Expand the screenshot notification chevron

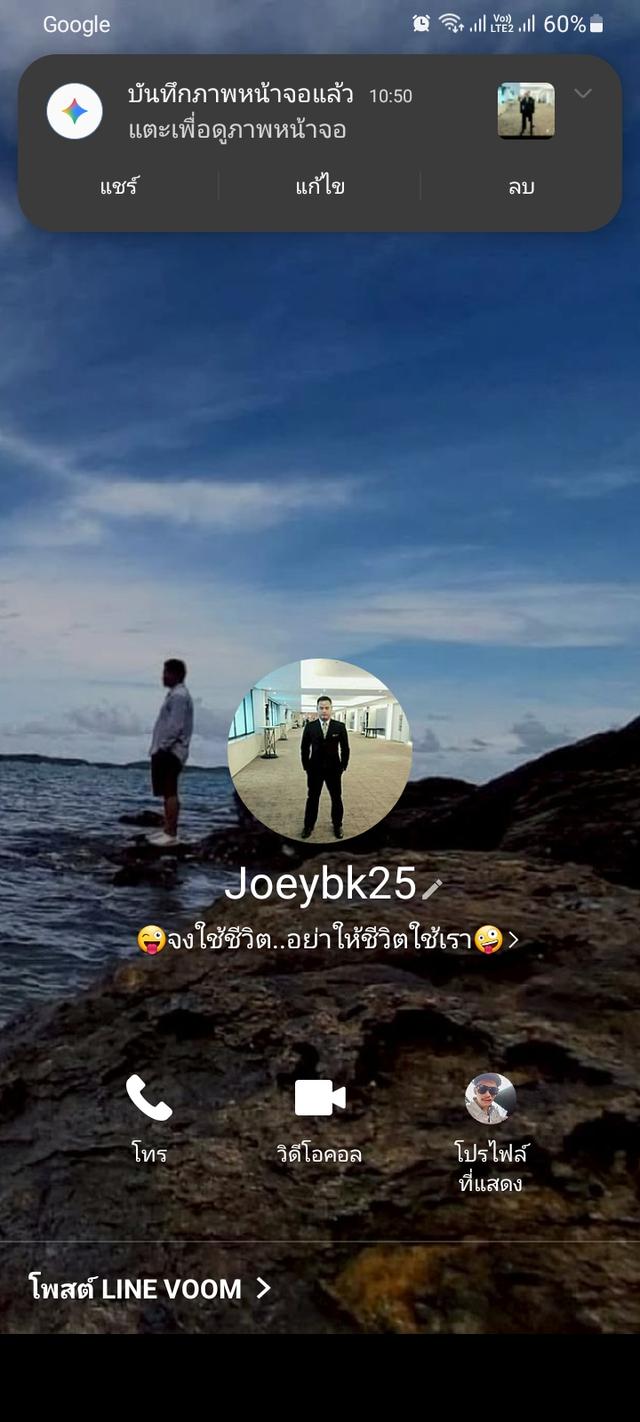tap(583, 94)
